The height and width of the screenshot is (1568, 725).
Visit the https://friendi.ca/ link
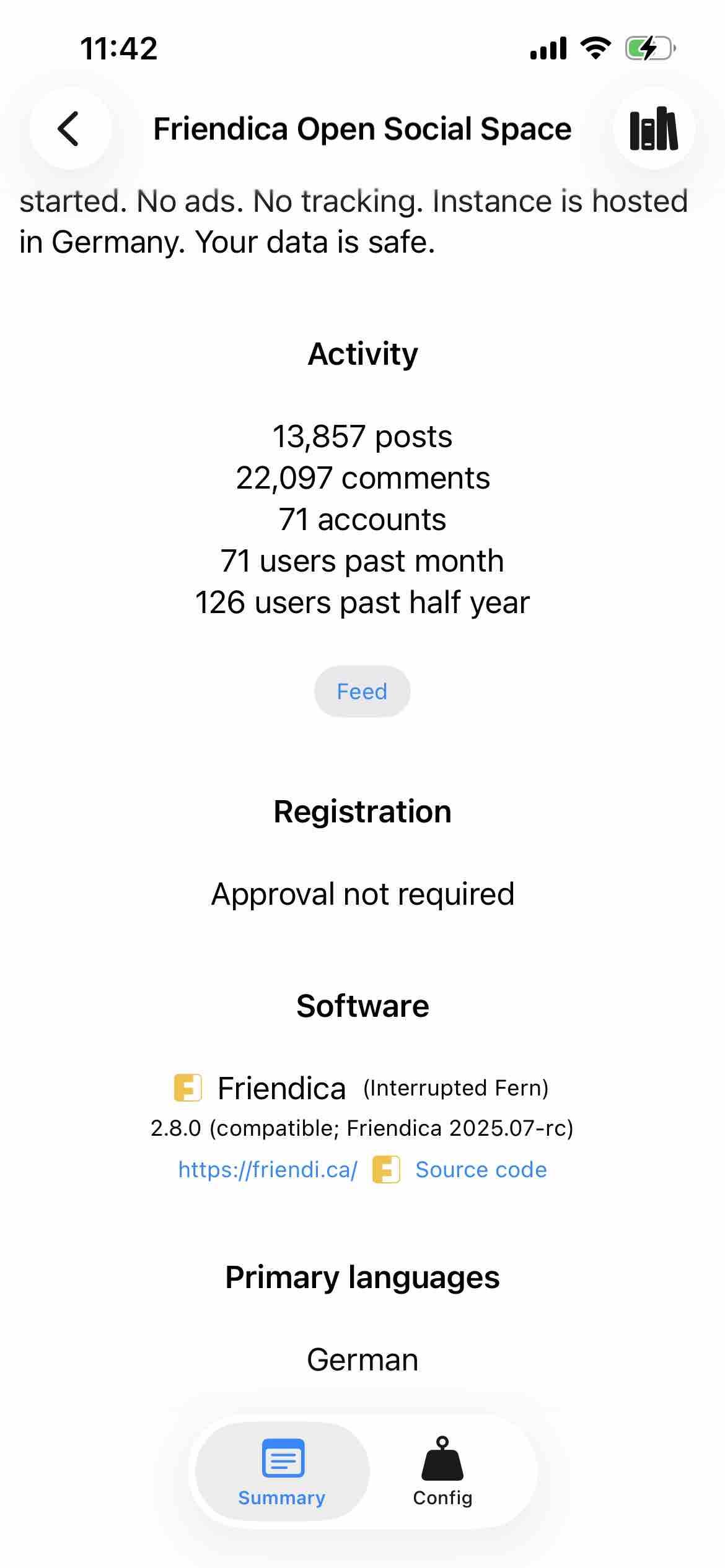(x=268, y=1169)
